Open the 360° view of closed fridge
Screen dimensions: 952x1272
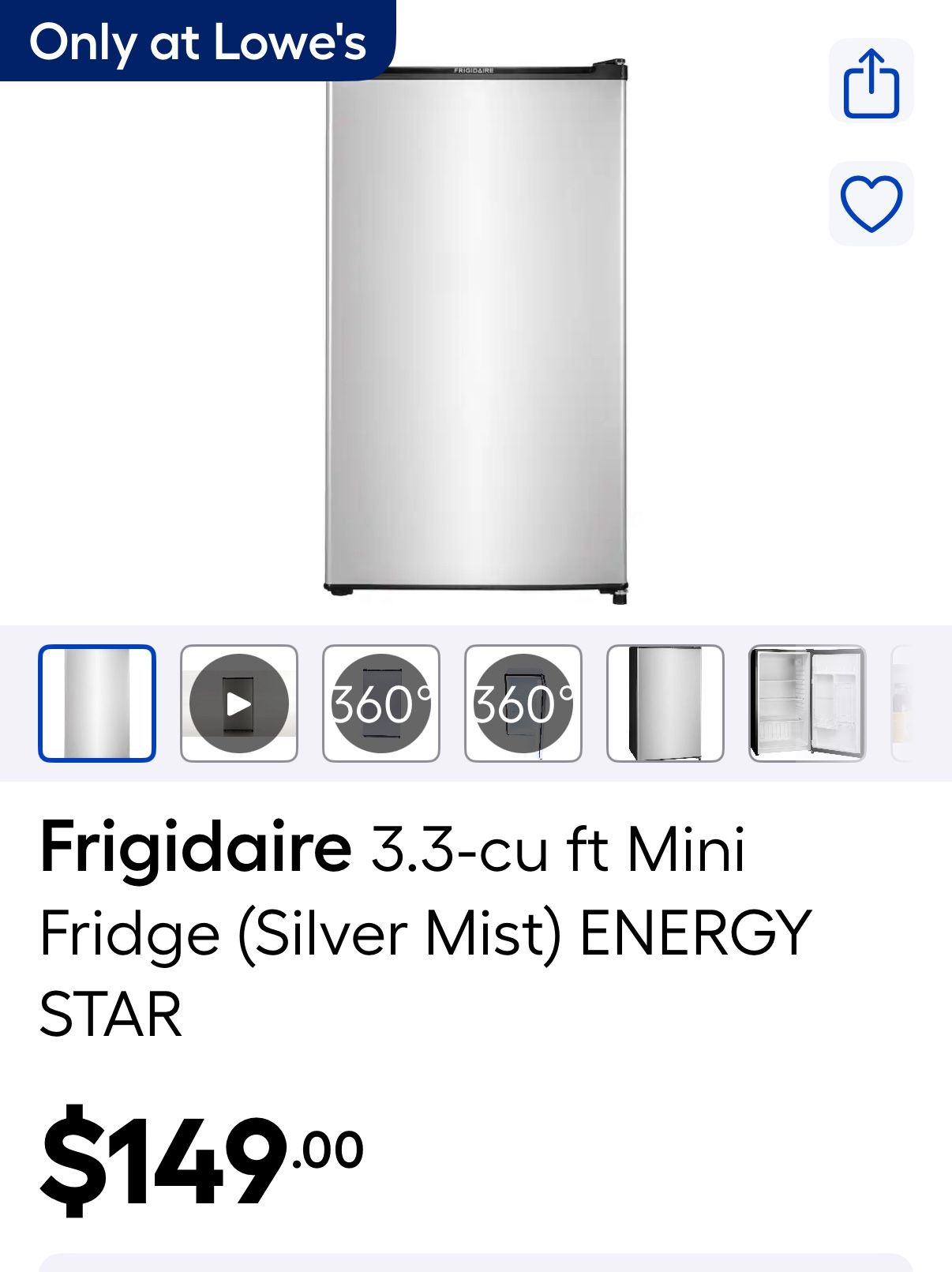(381, 704)
